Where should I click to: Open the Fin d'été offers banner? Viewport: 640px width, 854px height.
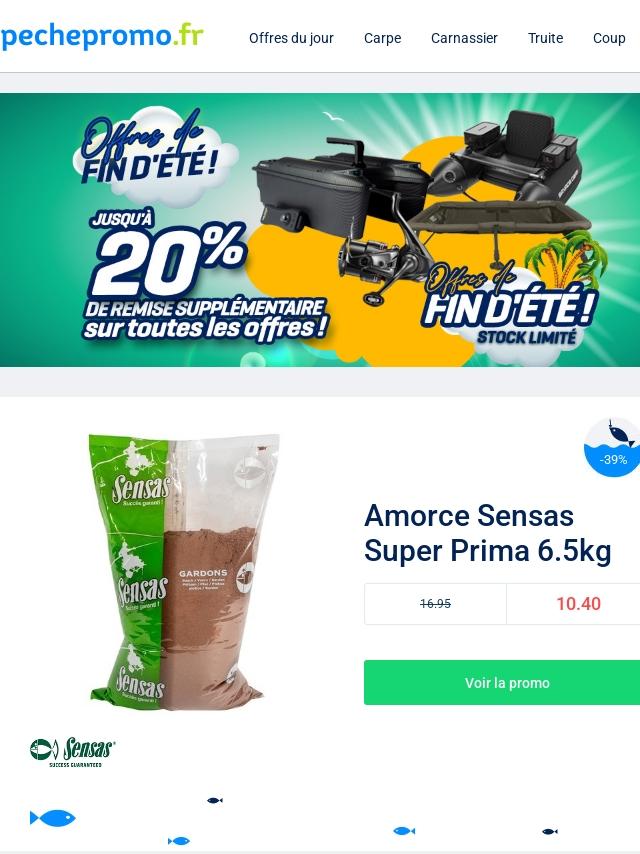click(320, 230)
